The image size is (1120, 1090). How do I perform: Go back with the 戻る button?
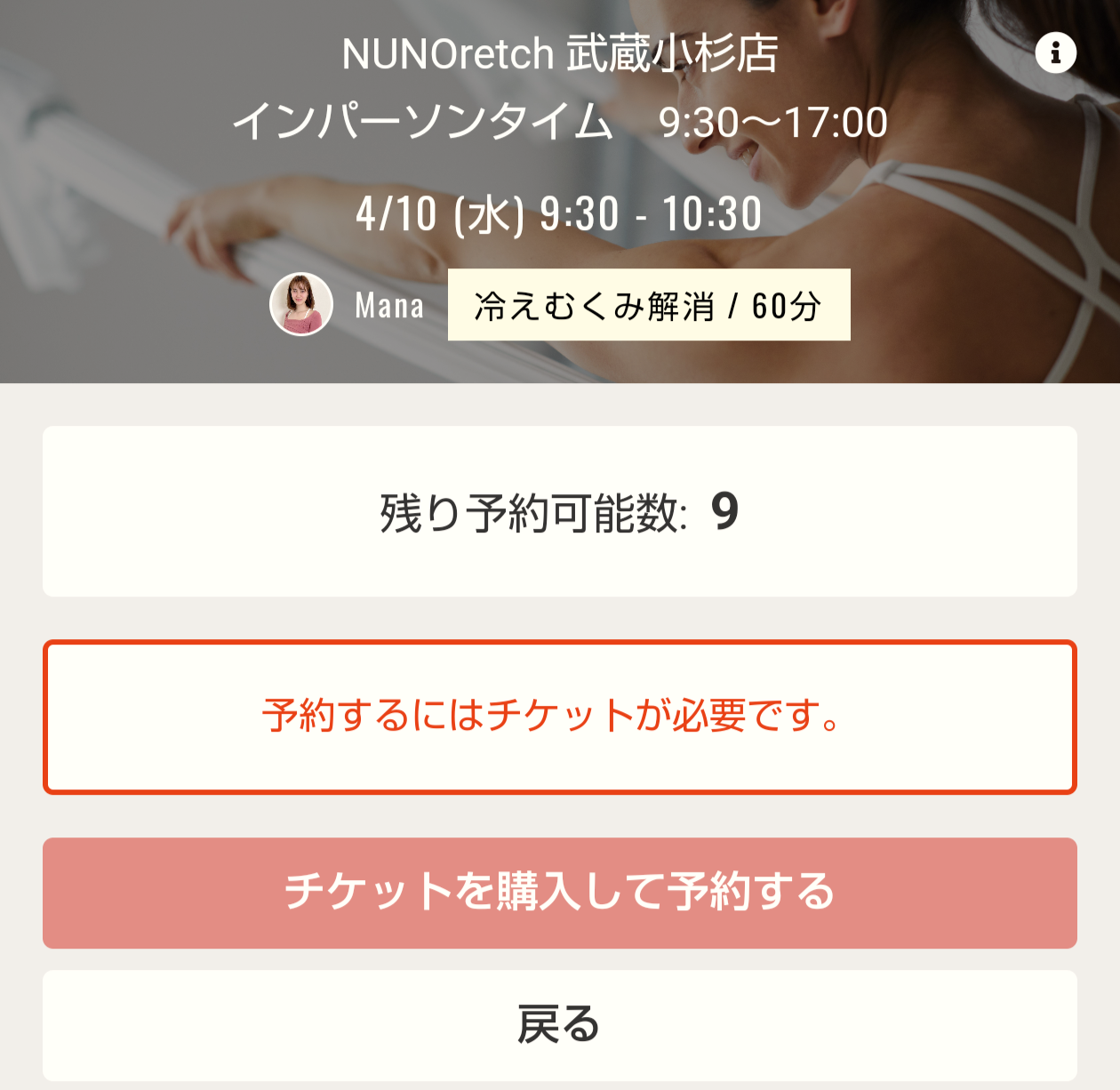pyautogui.click(x=560, y=1024)
